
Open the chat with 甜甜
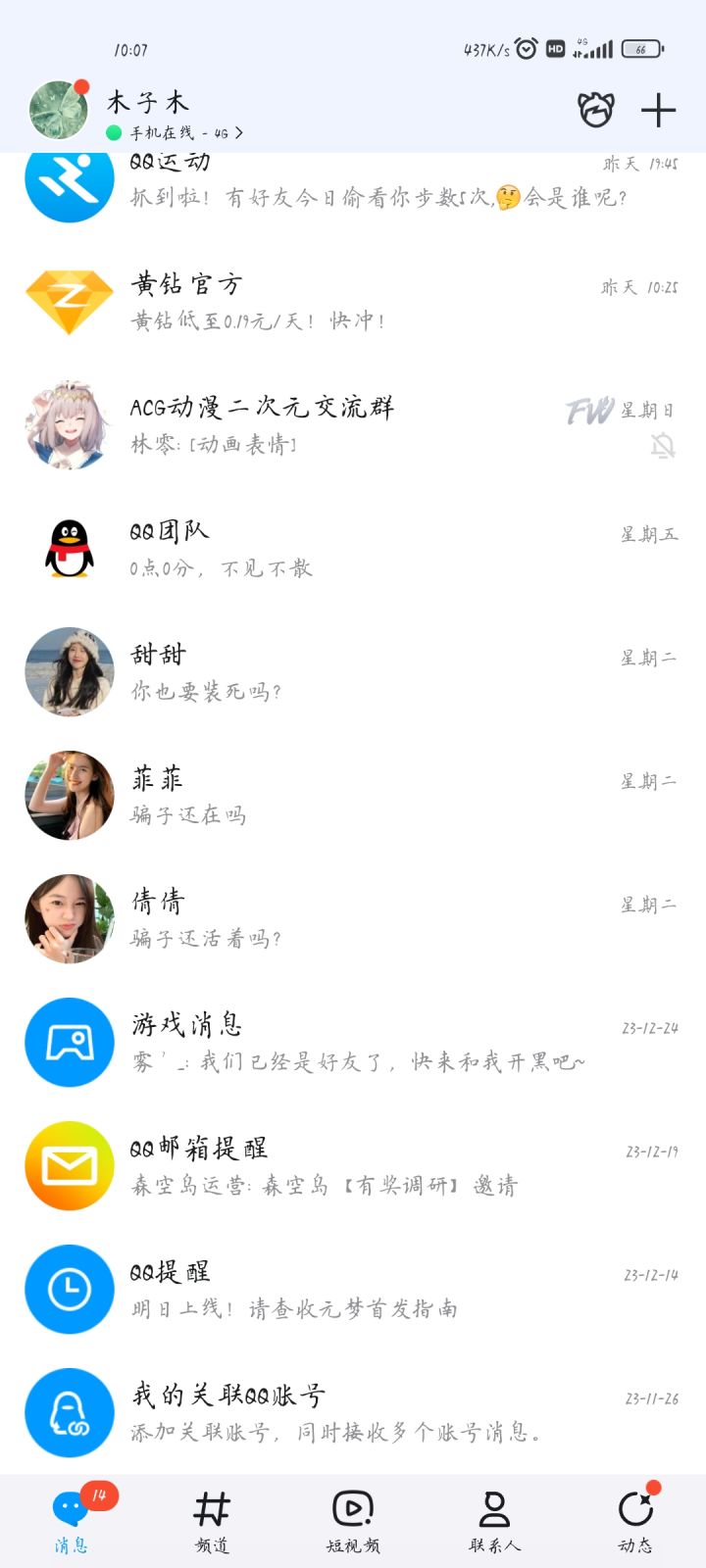(353, 672)
